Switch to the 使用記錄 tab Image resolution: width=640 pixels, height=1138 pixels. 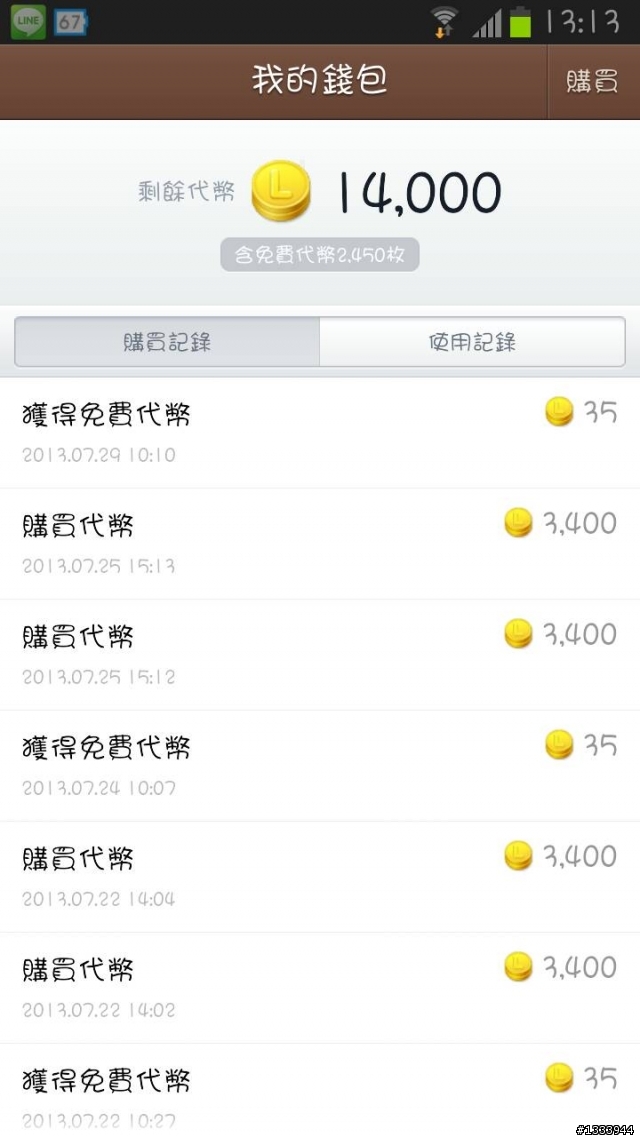click(472, 342)
